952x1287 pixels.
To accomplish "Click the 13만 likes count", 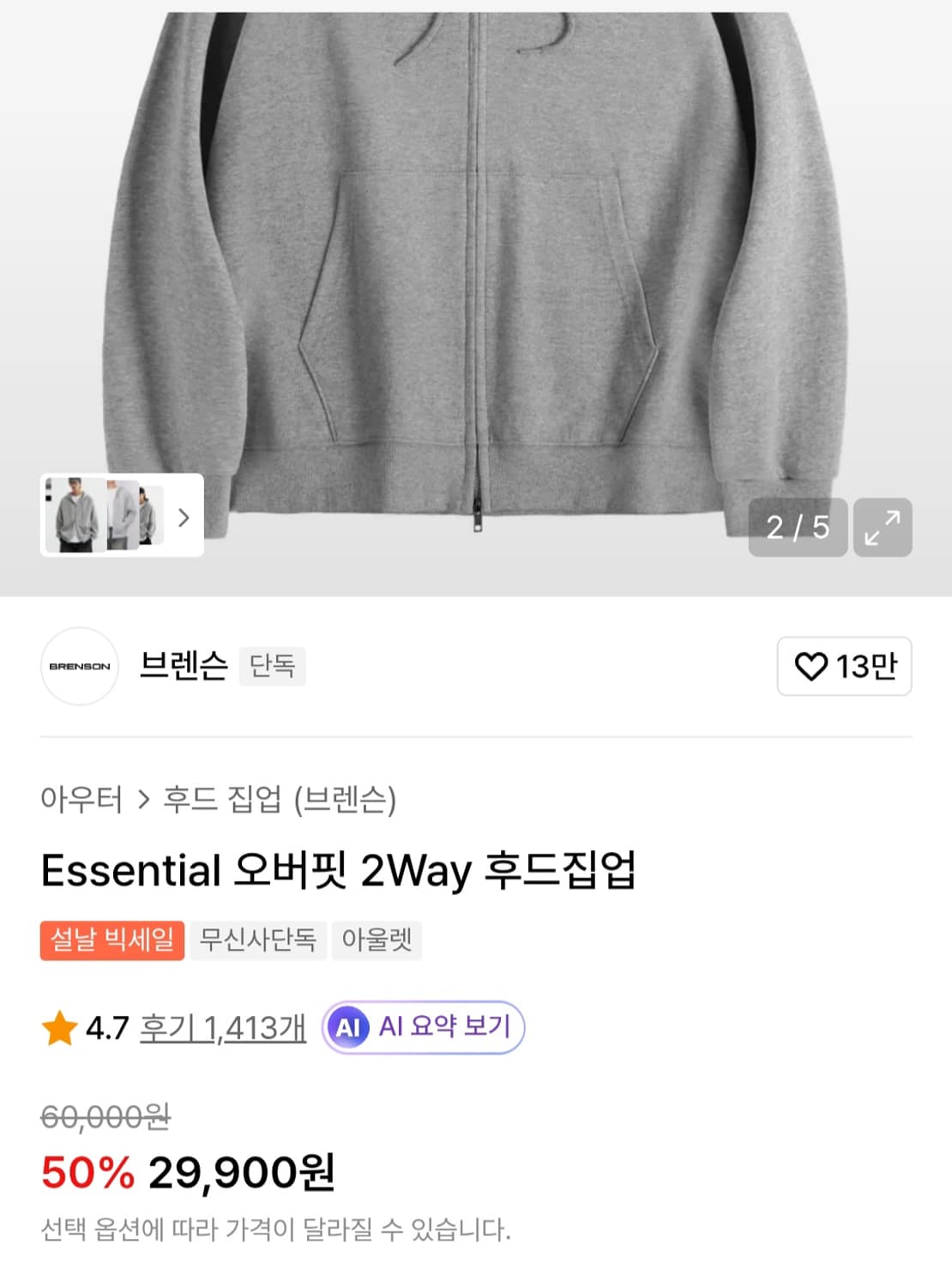I will click(863, 668).
